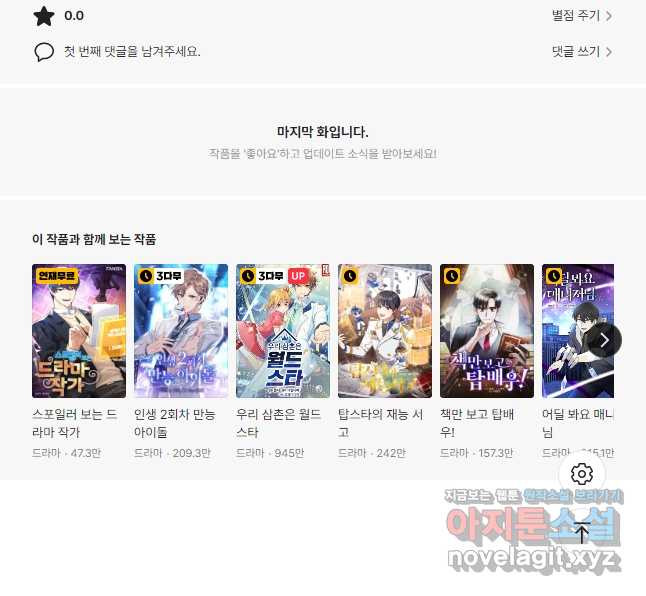Open 탑스타의 재능 서고 webtoon

point(385,331)
